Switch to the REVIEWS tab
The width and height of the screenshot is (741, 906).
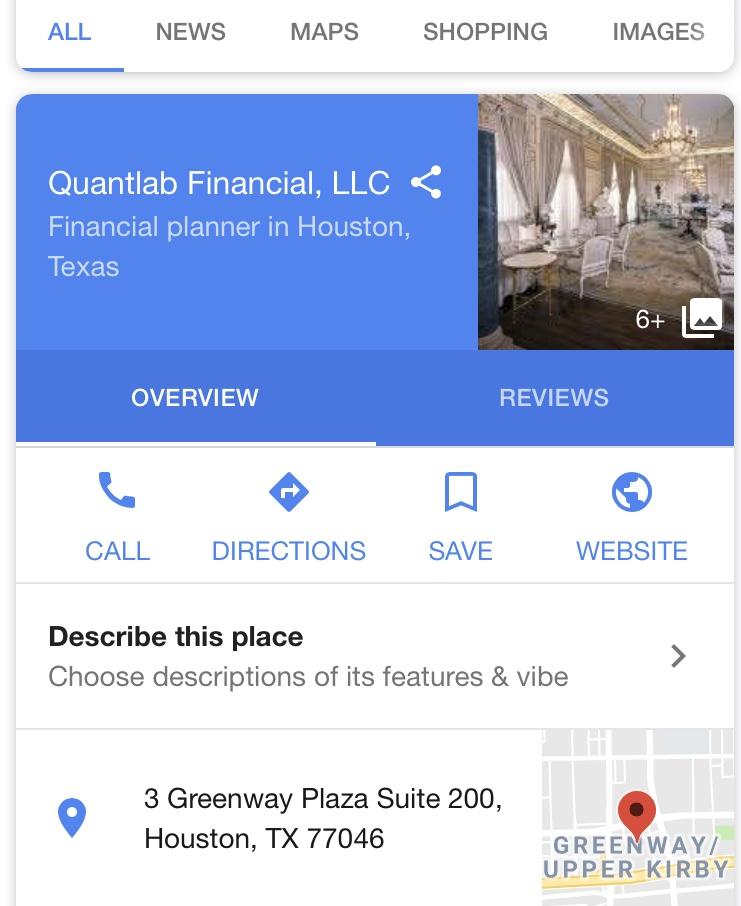[554, 397]
